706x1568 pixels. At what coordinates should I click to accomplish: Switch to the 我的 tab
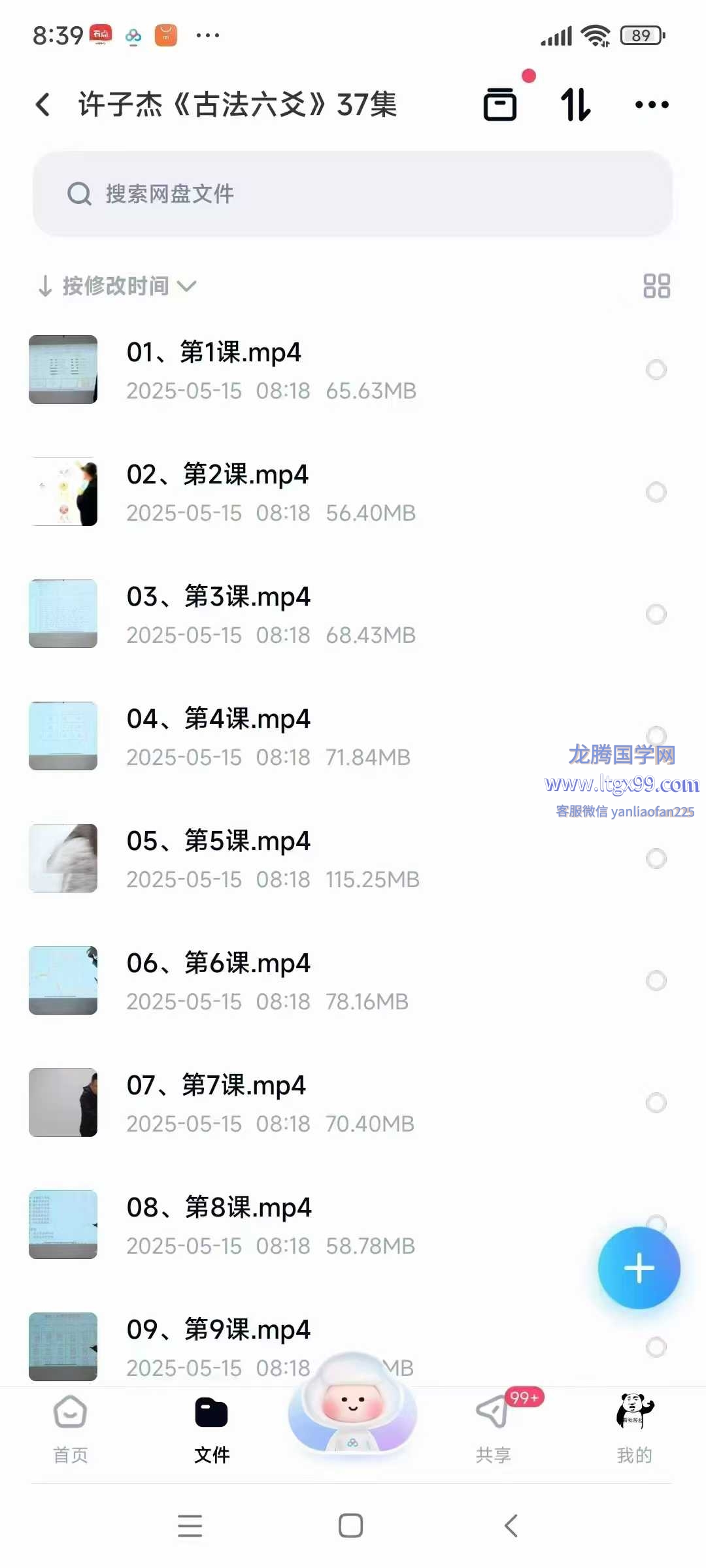[x=634, y=1429]
